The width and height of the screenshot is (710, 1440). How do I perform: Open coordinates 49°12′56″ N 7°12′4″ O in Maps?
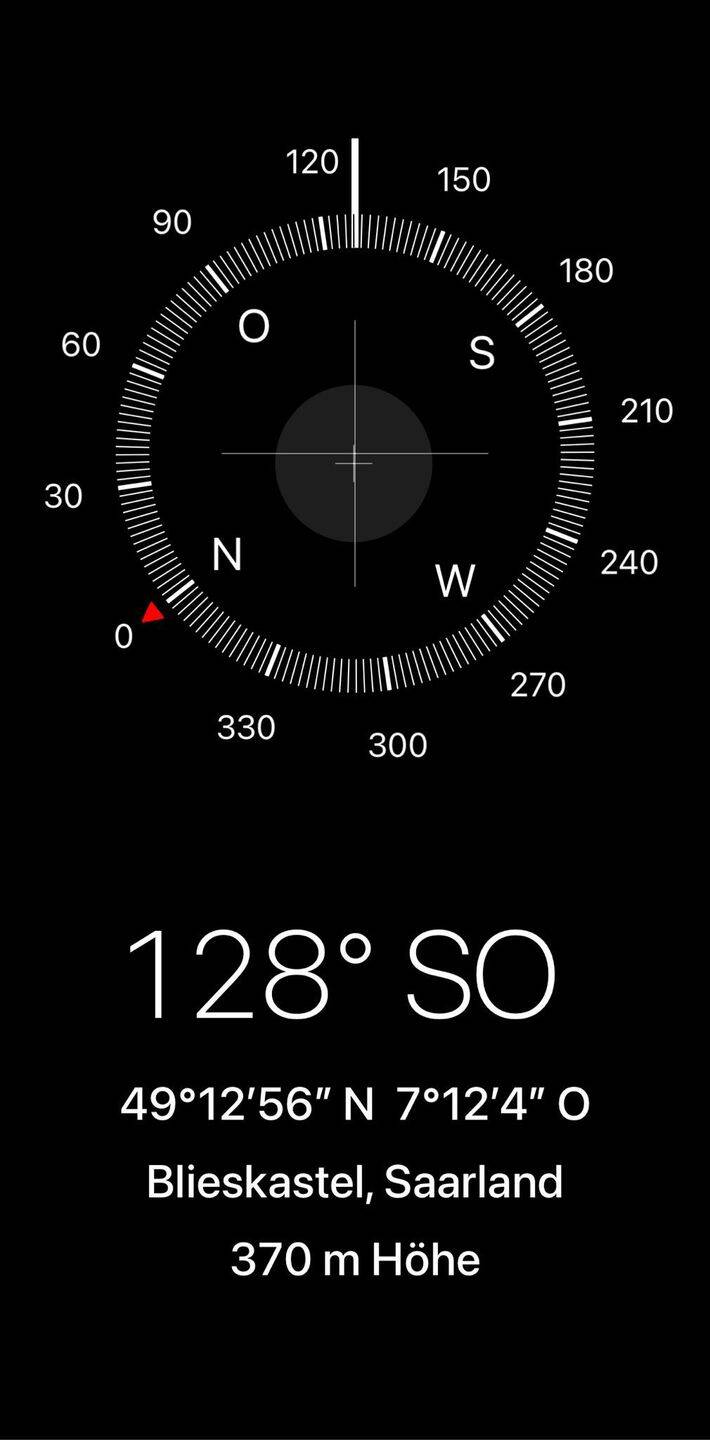point(355,1105)
